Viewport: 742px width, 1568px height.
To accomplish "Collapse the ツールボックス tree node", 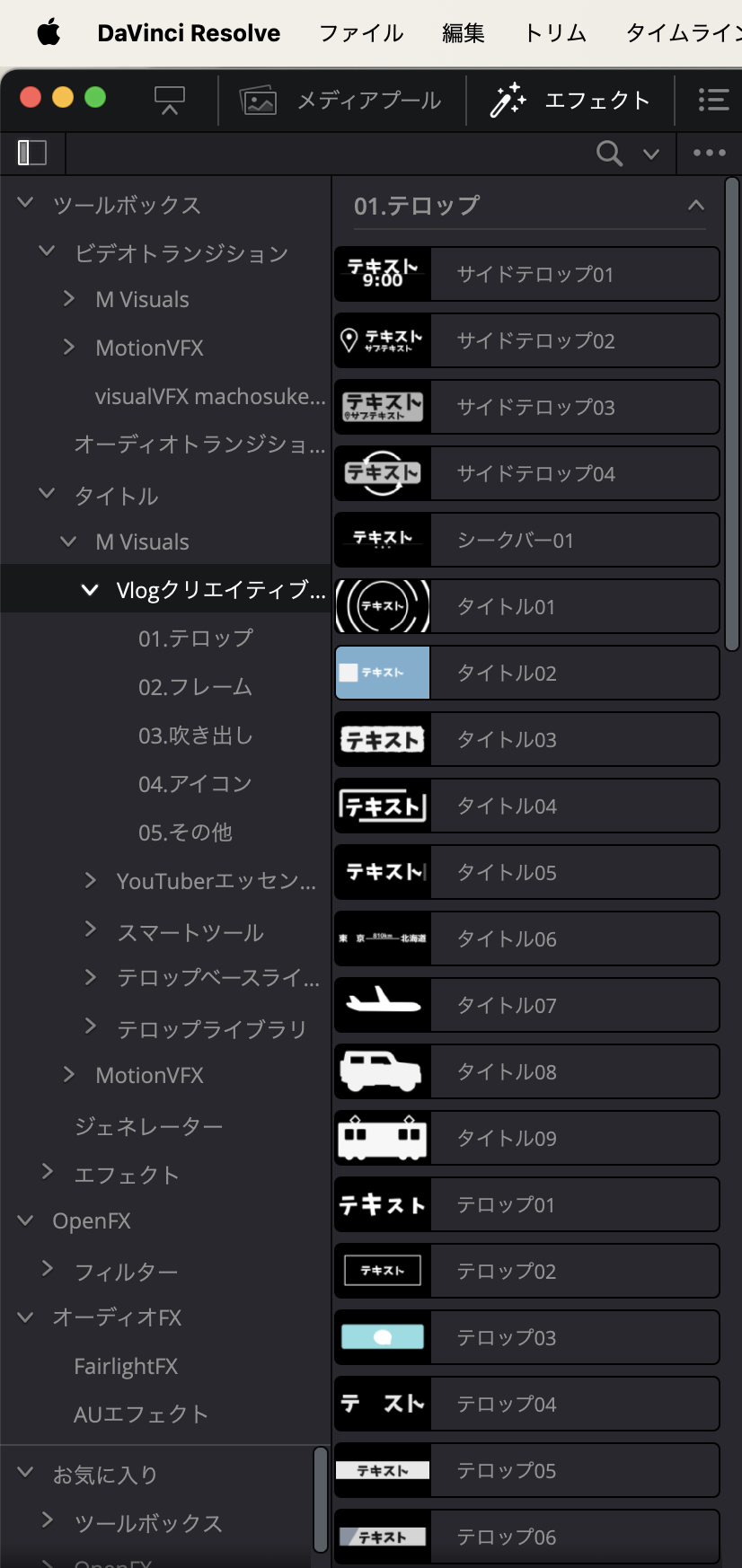I will pyautogui.click(x=26, y=204).
